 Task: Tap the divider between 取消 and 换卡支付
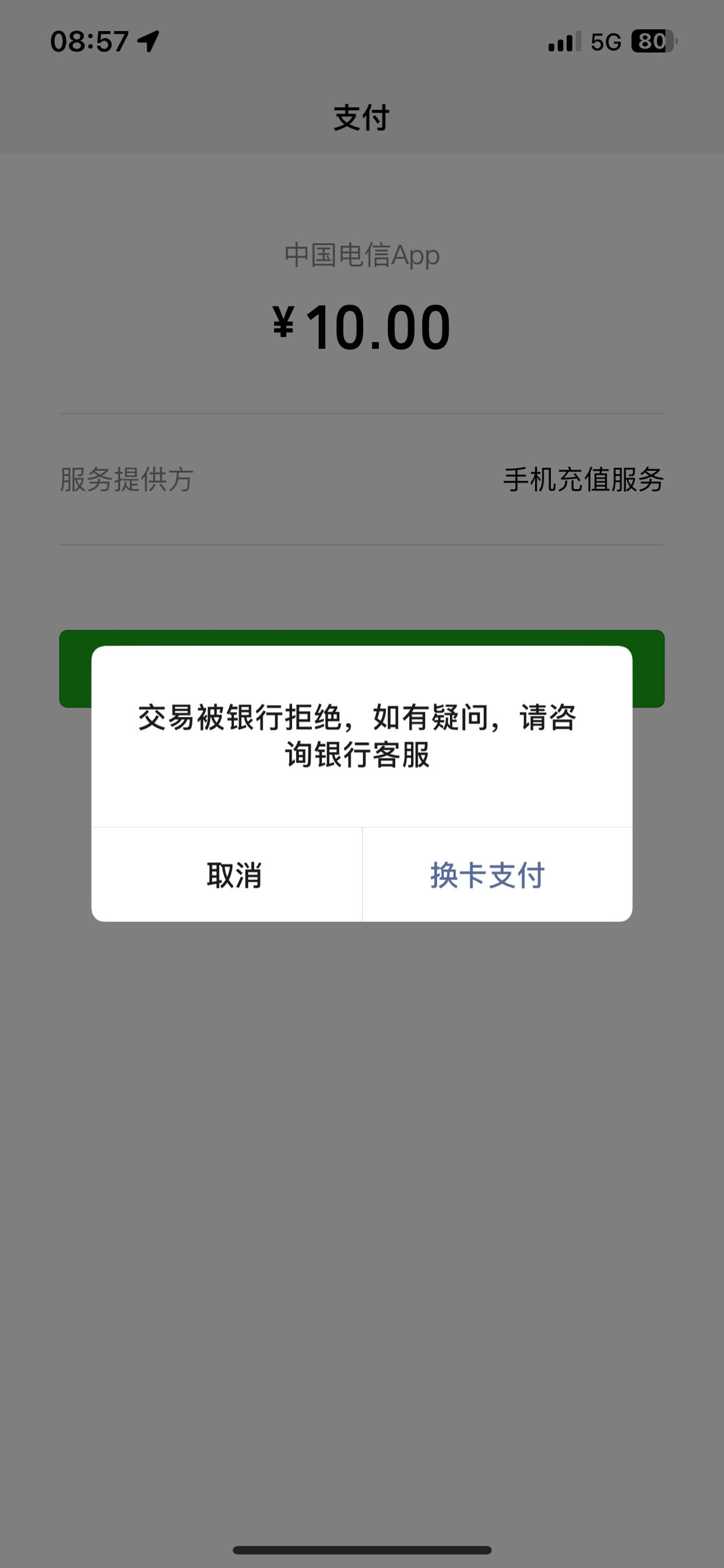pos(362,874)
